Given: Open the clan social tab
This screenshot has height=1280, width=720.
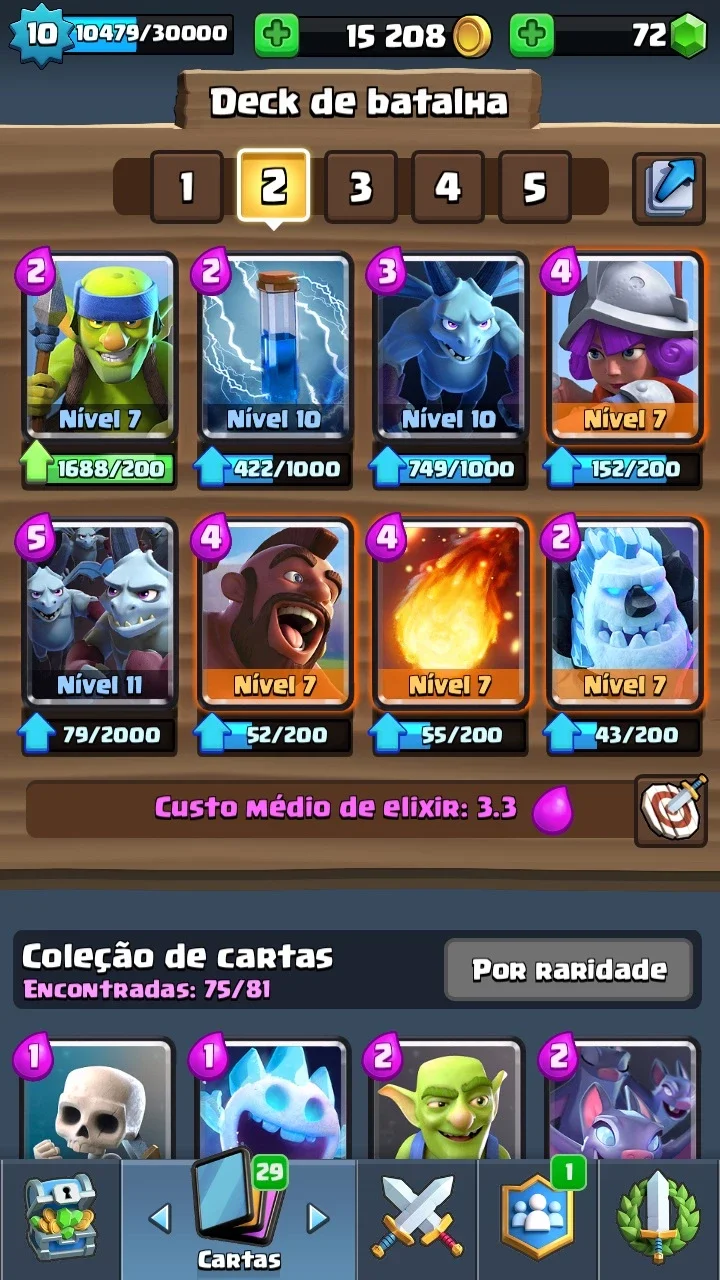Looking at the screenshot, I should 538,1218.
